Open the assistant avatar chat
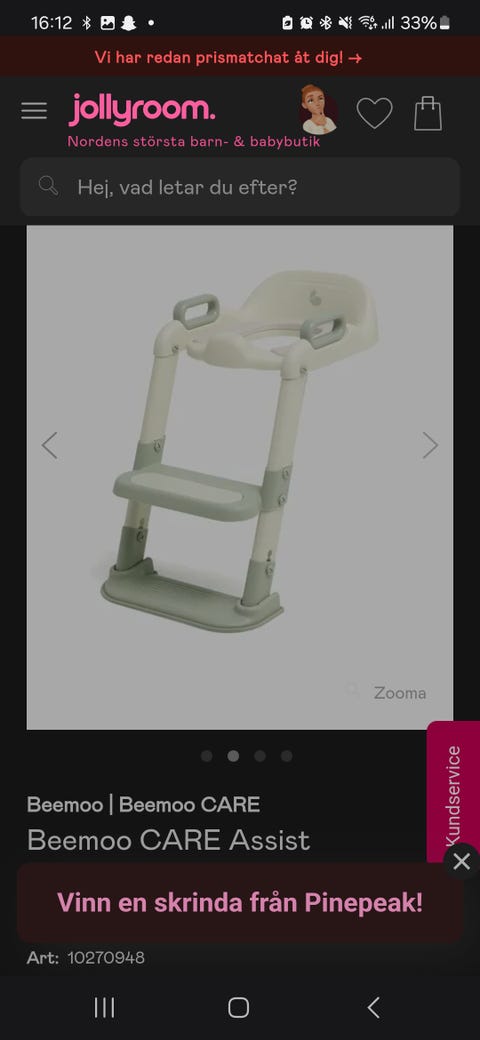The width and height of the screenshot is (480, 1040). pos(318,109)
